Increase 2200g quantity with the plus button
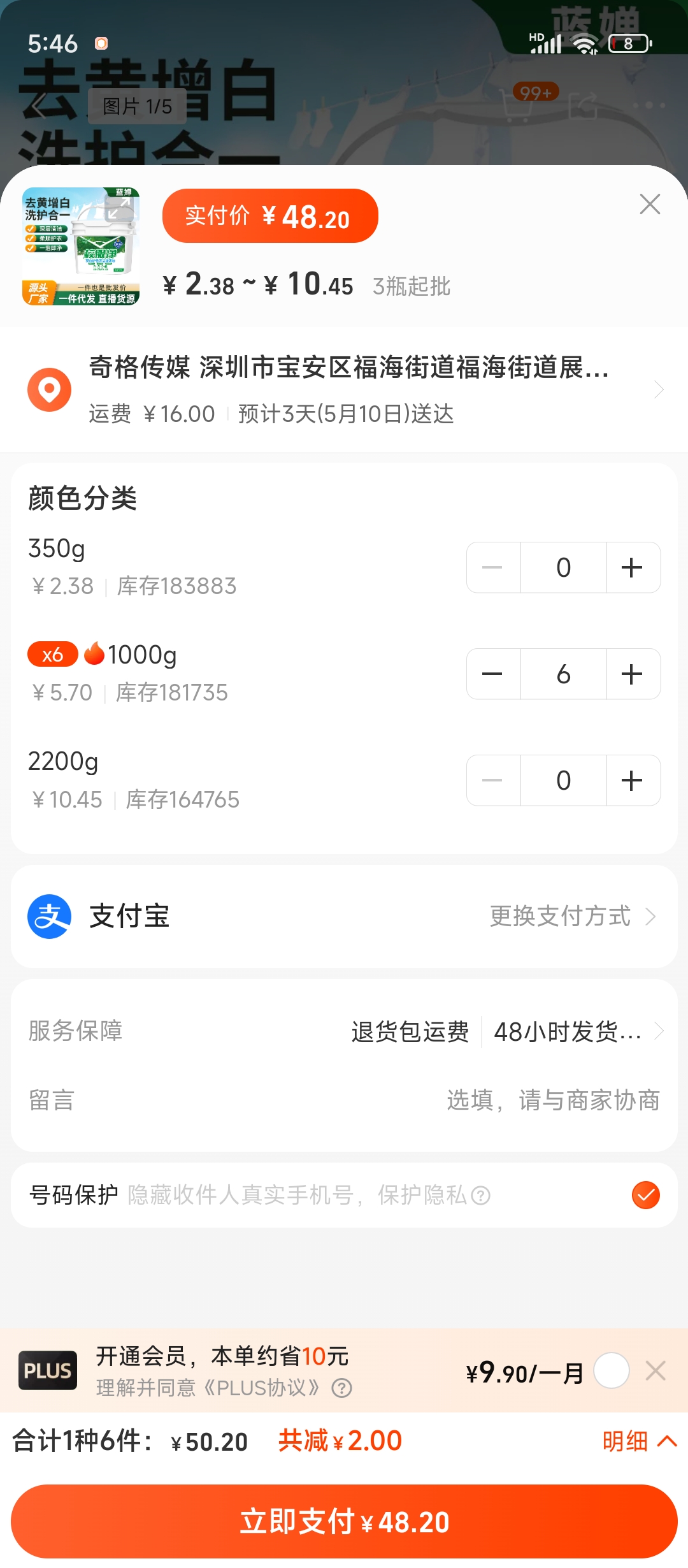Image resolution: width=688 pixels, height=1568 pixels. [633, 780]
